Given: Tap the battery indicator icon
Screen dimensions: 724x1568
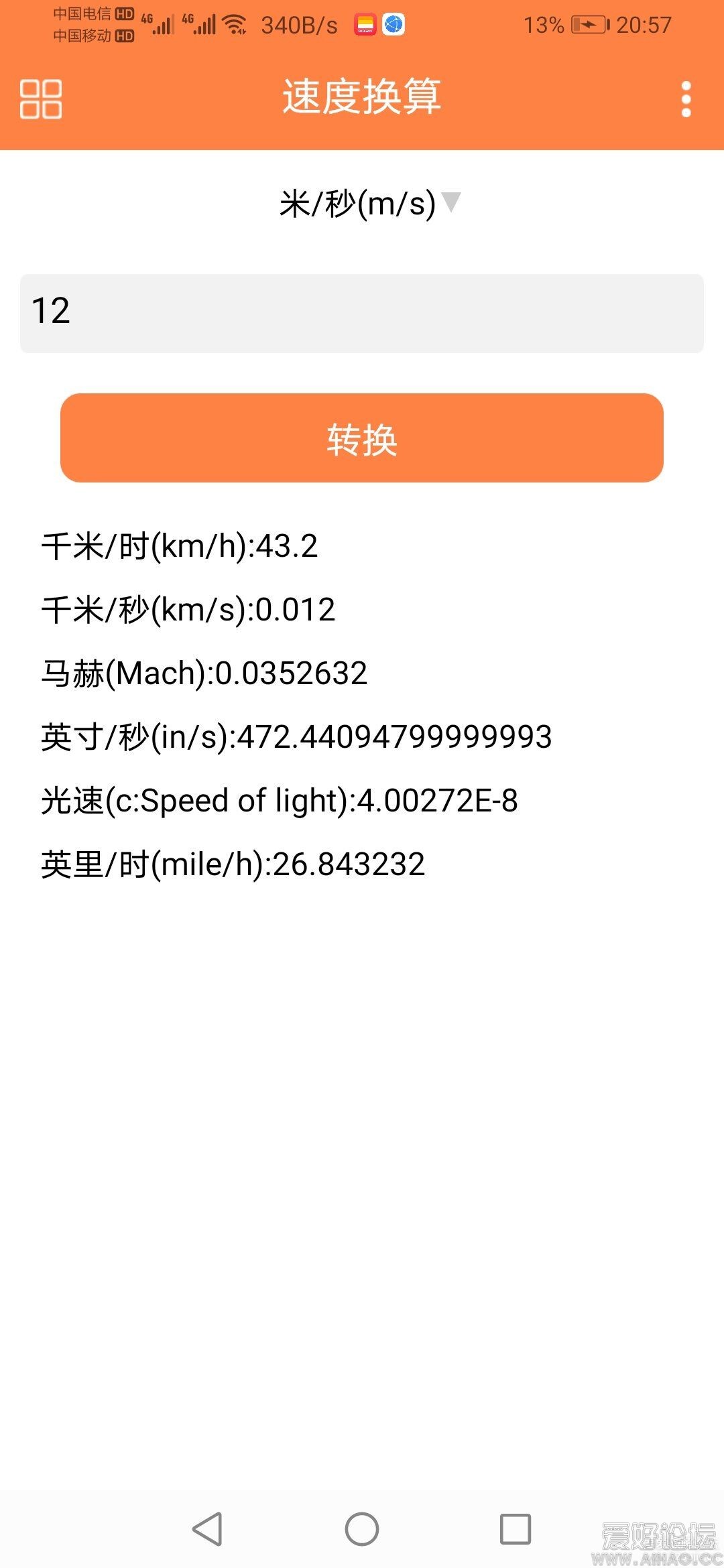Looking at the screenshot, I should point(590,22).
